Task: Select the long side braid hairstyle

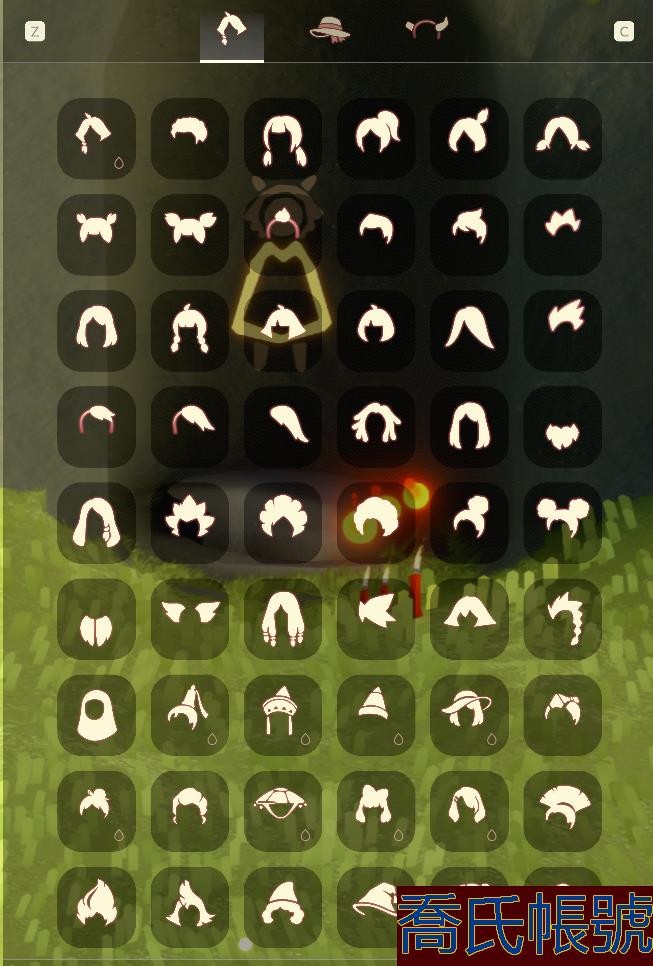Action: coord(562,617)
